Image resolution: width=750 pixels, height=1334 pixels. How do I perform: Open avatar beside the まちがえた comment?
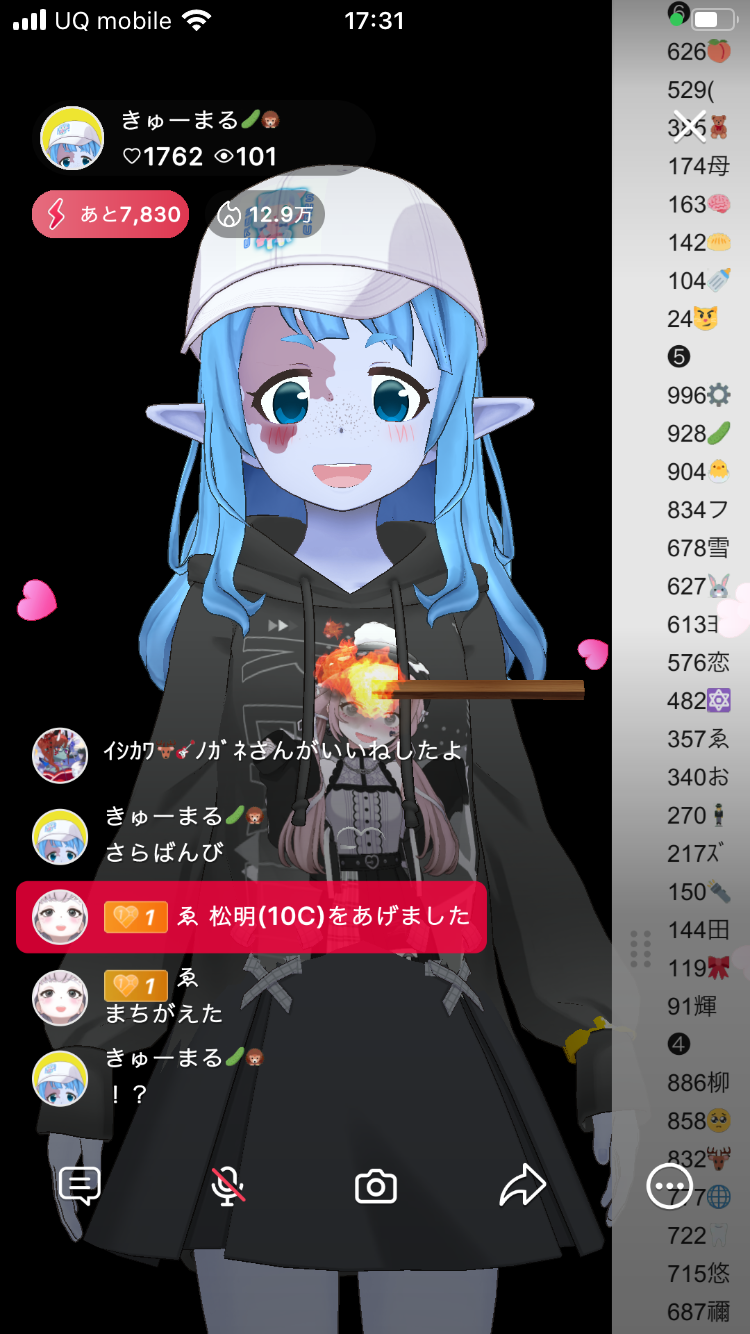coord(60,997)
